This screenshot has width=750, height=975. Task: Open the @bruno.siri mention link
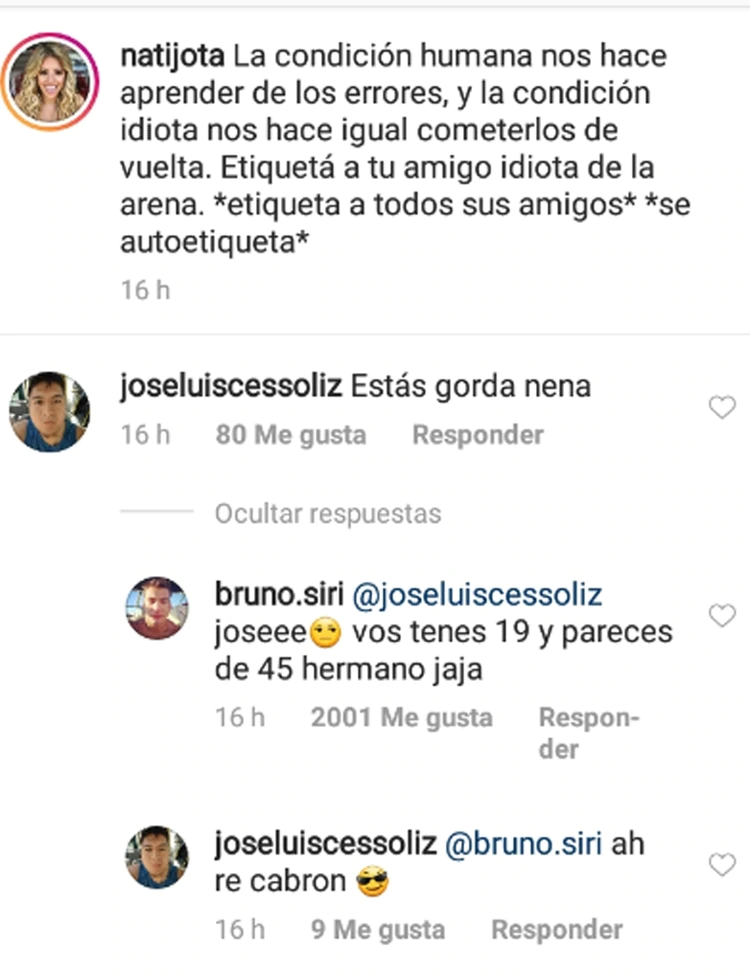tap(522, 844)
